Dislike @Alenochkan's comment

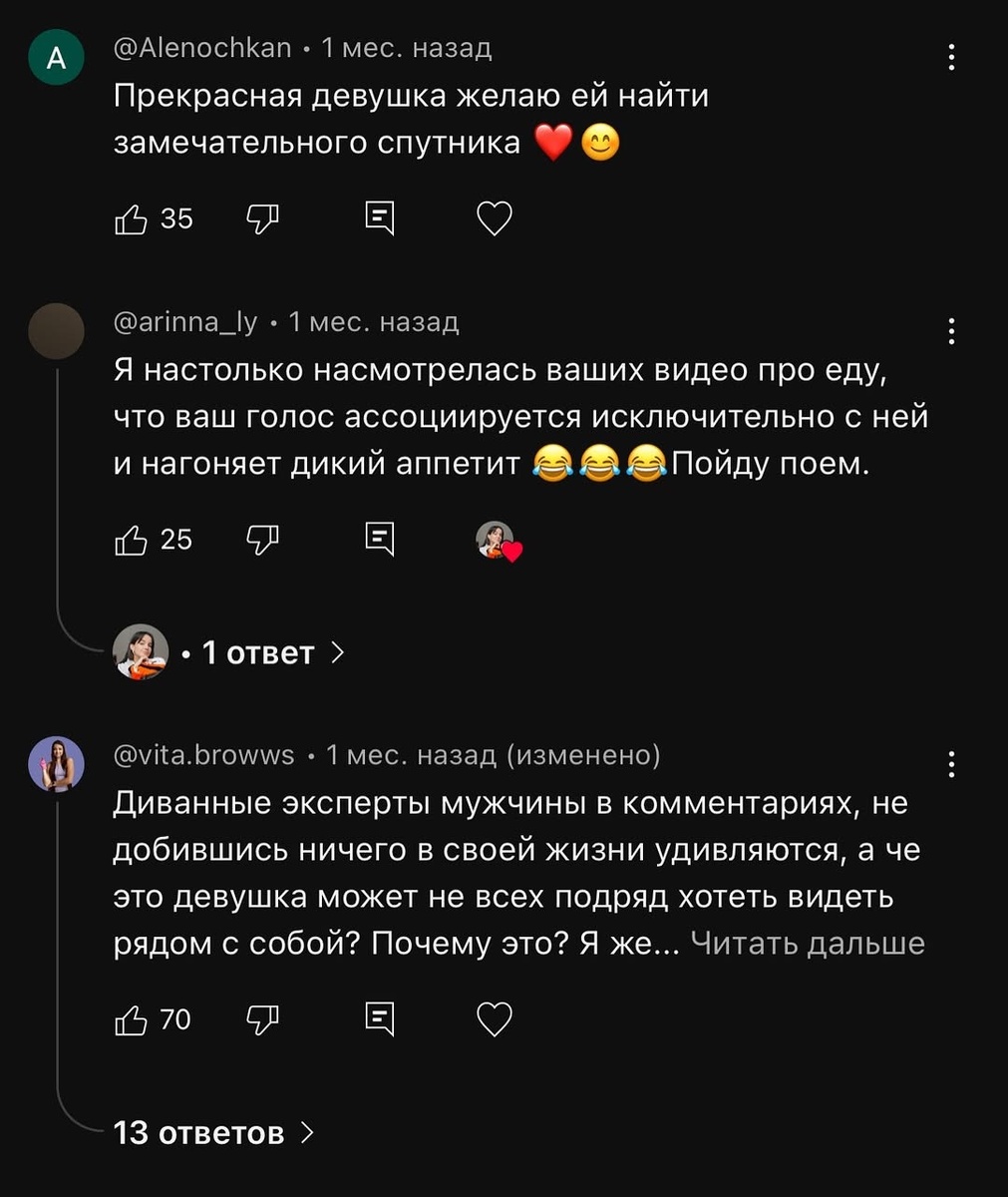(262, 218)
